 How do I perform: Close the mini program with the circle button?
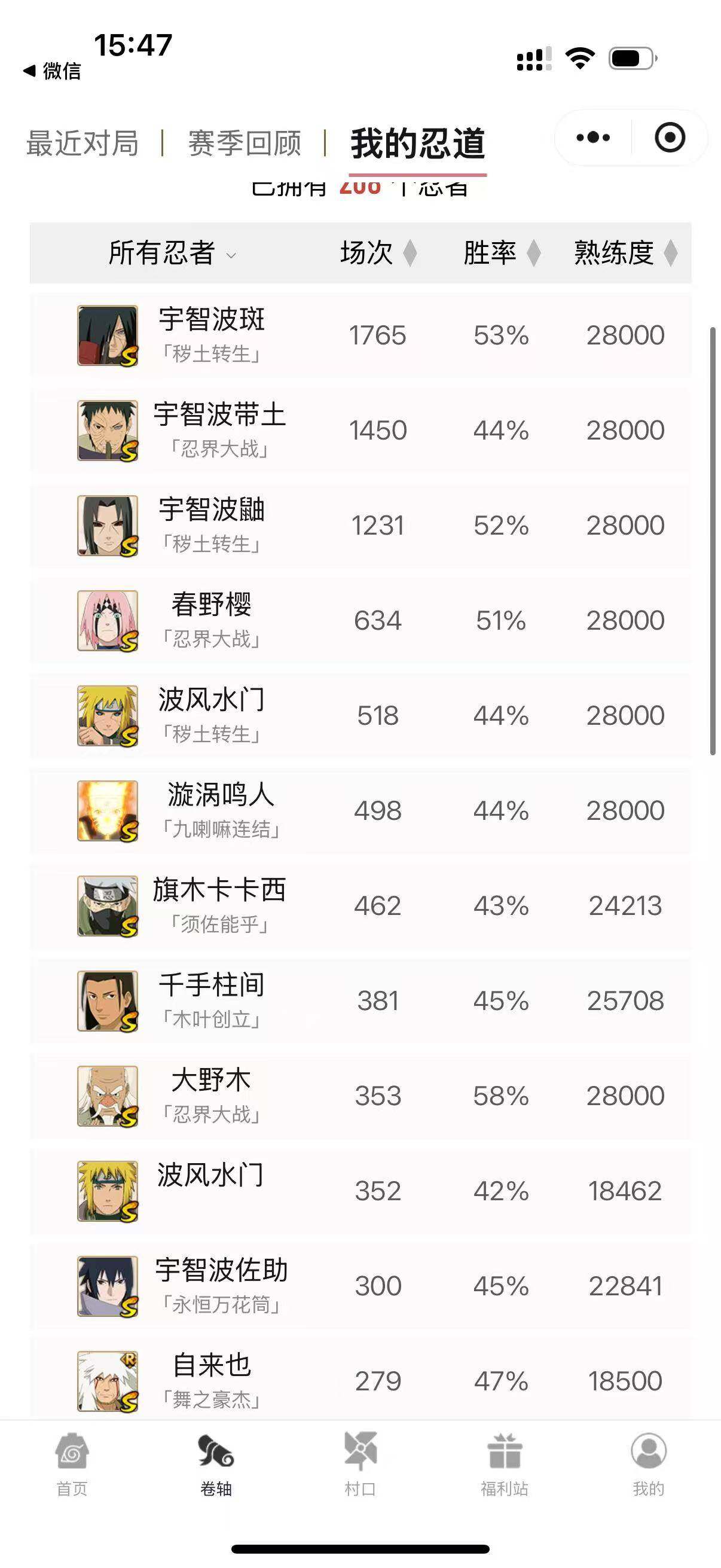[x=670, y=138]
